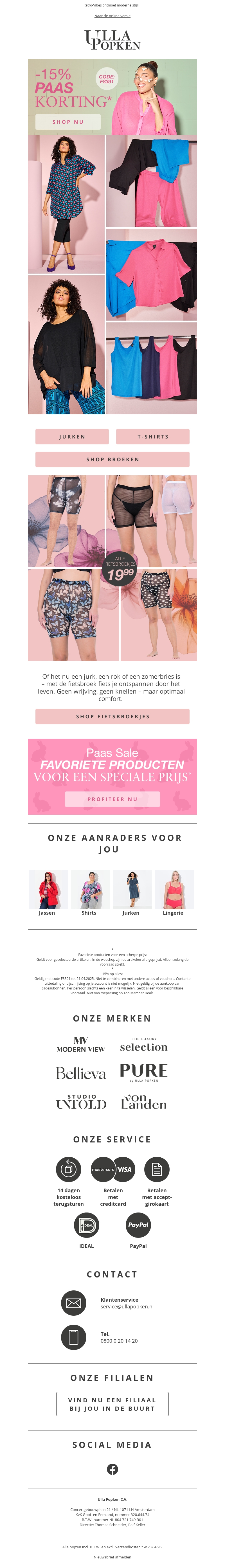The height and width of the screenshot is (1568, 225).
Task: Tap the SHOP BROEKEN button
Action: click(112, 459)
